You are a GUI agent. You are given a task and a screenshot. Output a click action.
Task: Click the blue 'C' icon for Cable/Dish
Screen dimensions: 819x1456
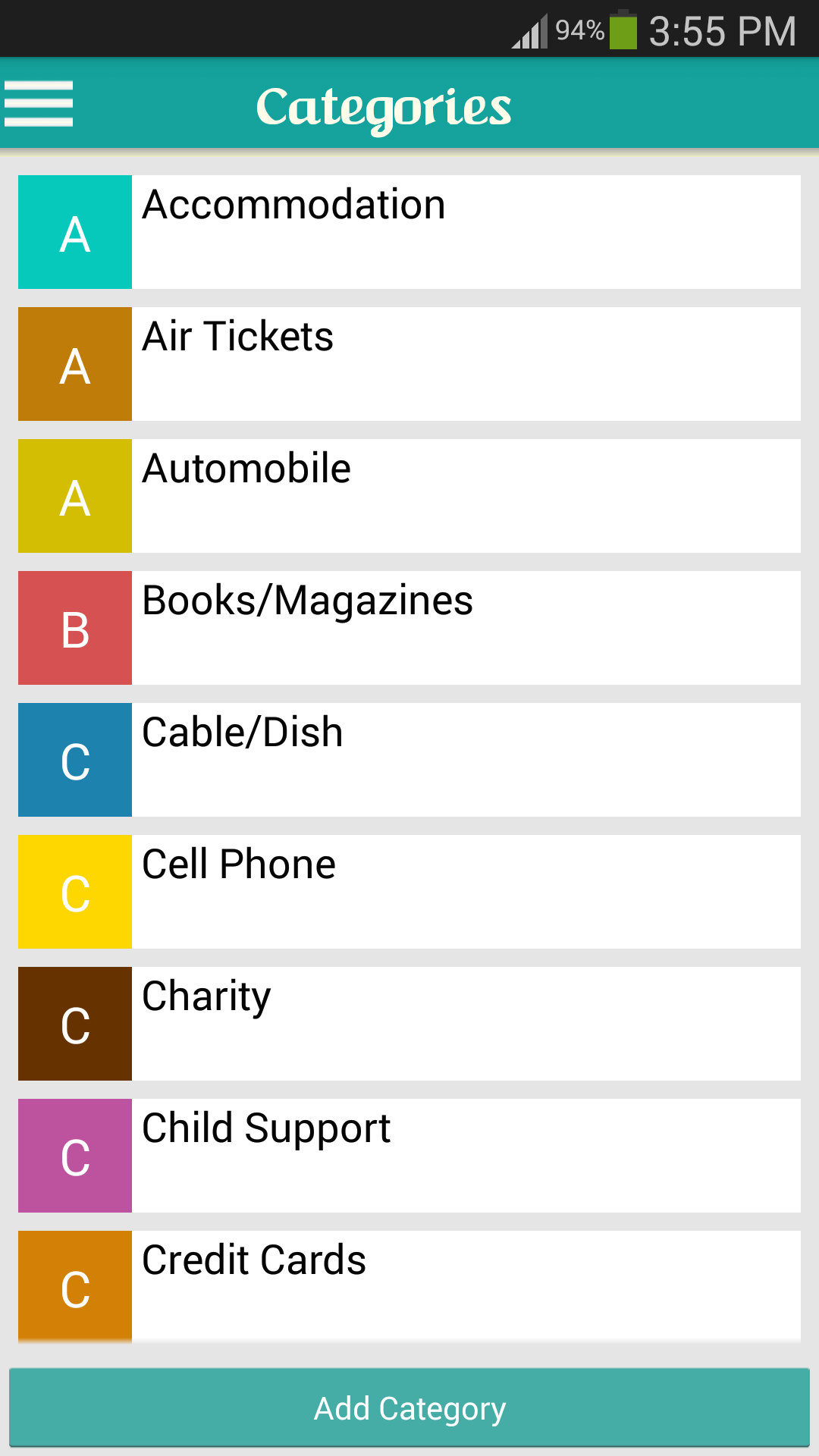[74, 759]
